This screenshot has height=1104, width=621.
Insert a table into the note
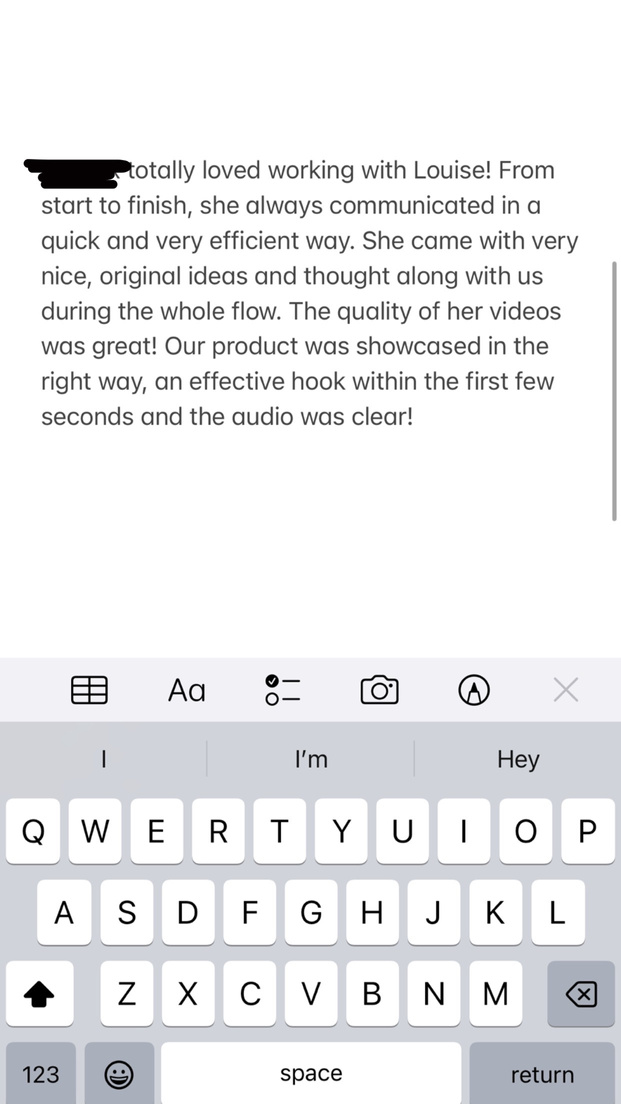(89, 690)
